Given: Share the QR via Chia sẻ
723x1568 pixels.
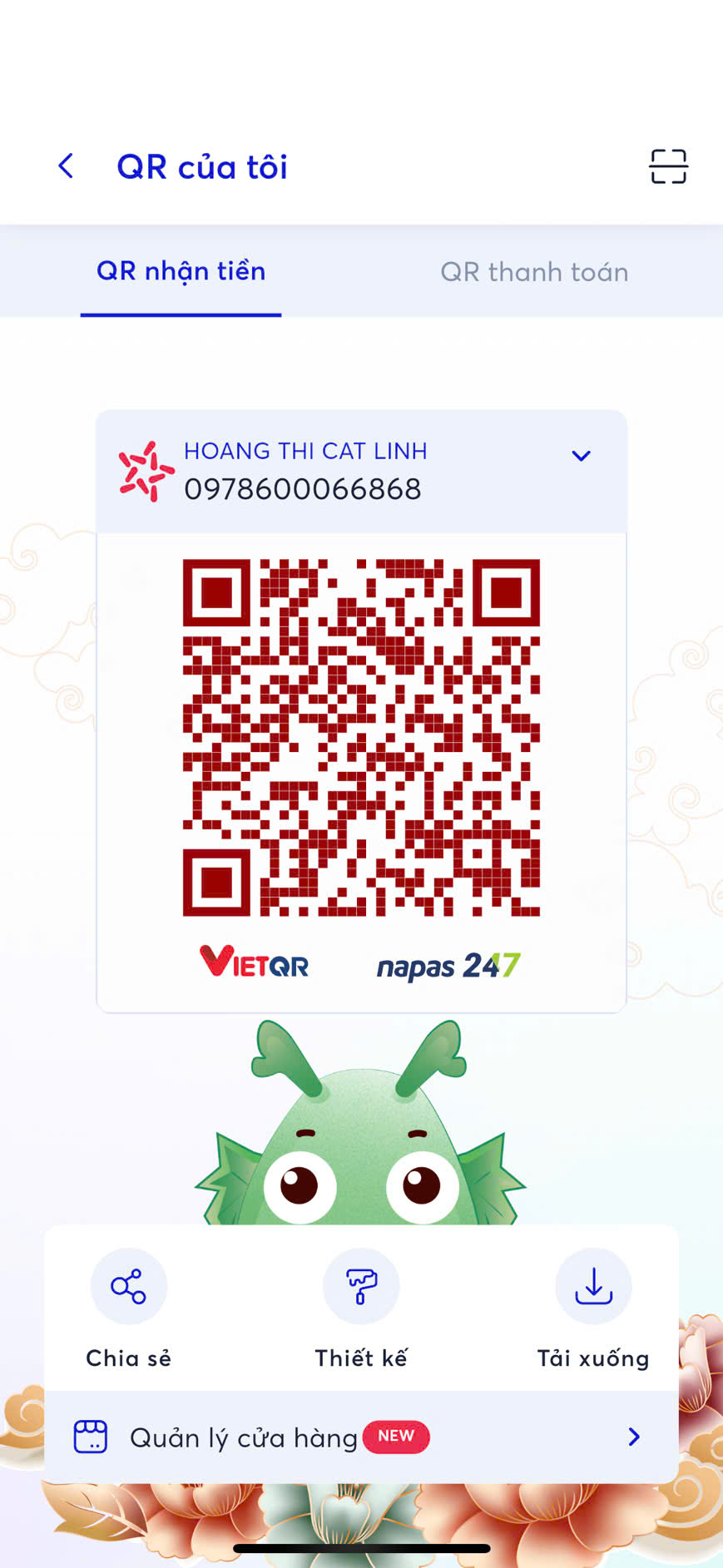Looking at the screenshot, I should coord(128,1287).
